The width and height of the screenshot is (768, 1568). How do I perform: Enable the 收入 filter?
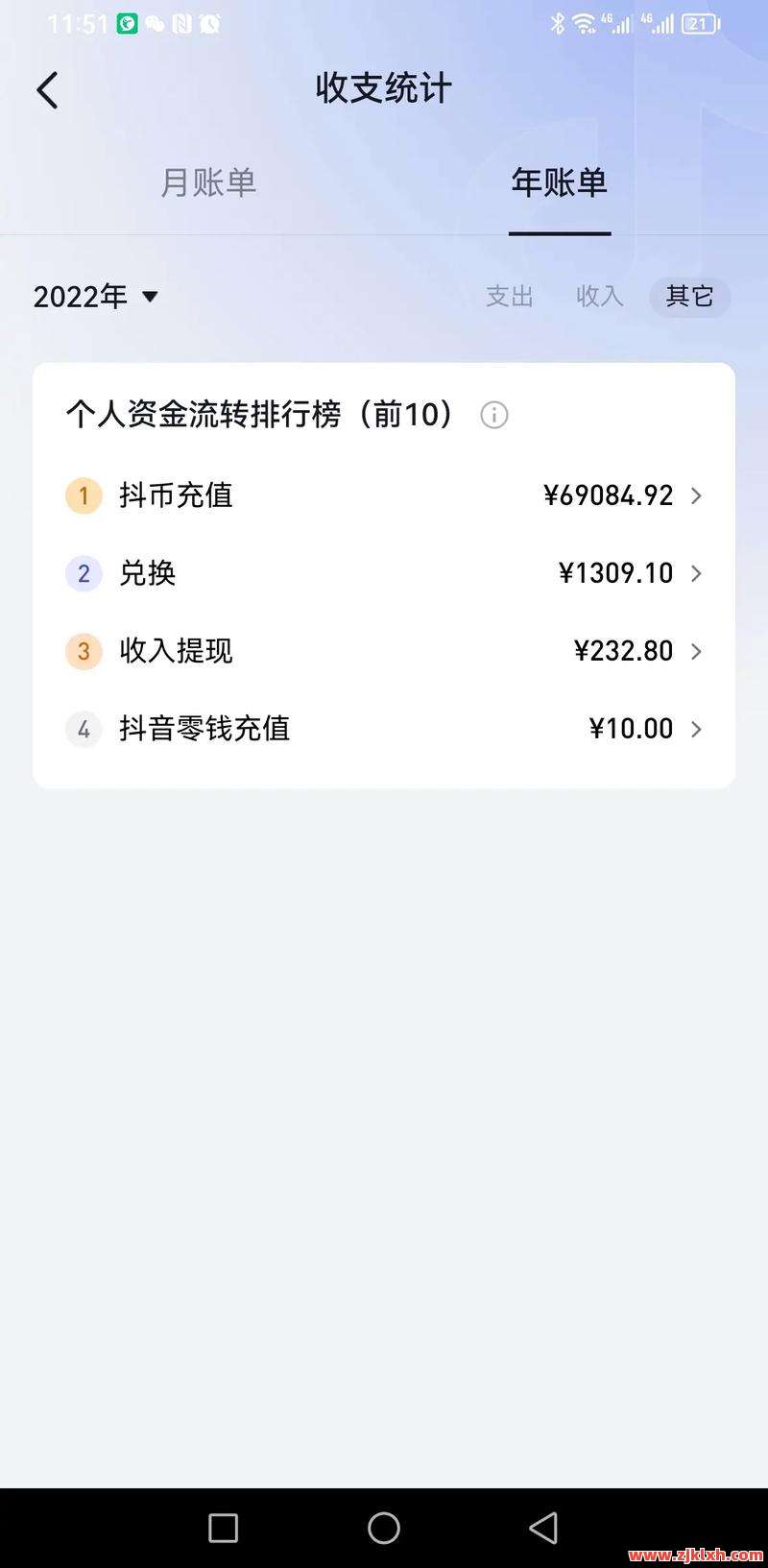599,297
